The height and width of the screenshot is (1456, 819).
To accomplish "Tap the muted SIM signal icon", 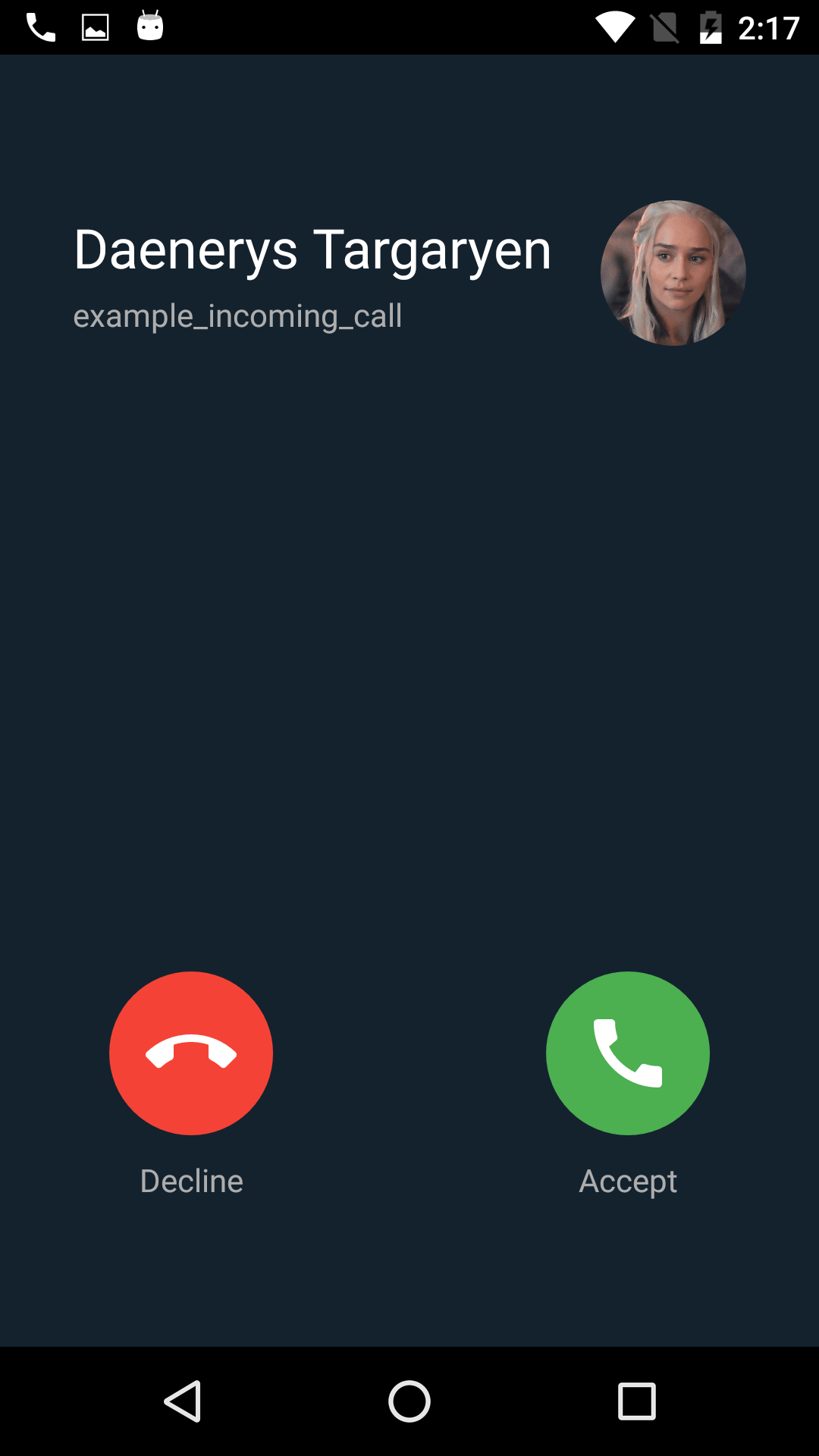I will click(664, 27).
